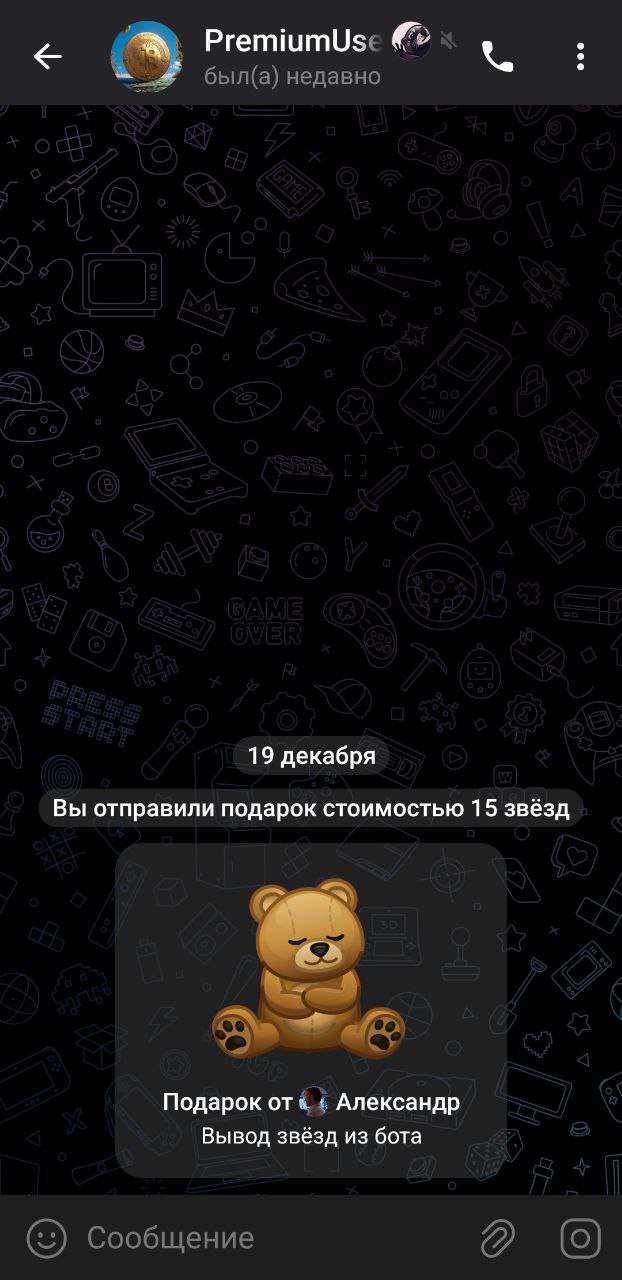Open the three-dot overflow menu

click(580, 57)
